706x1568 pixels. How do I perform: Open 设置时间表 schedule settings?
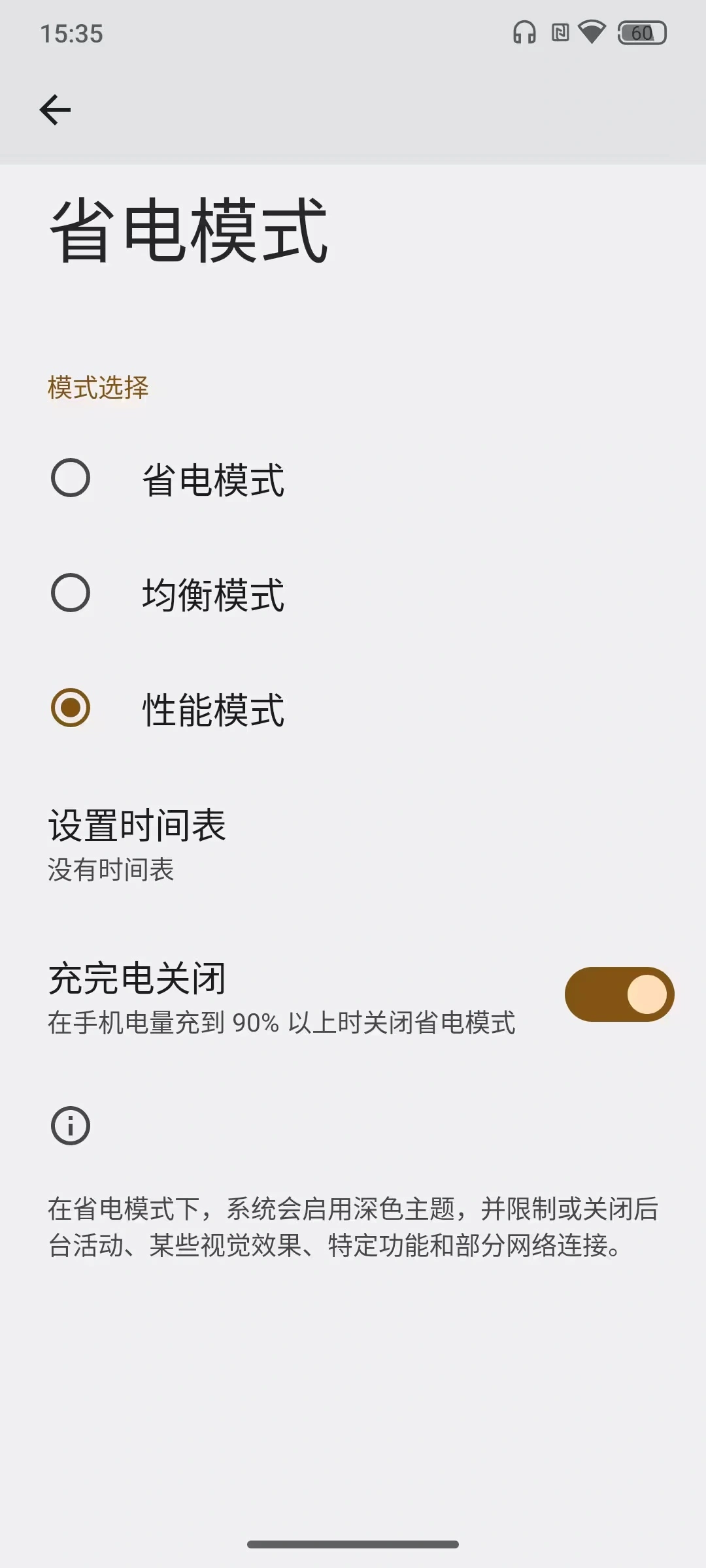[x=137, y=844]
